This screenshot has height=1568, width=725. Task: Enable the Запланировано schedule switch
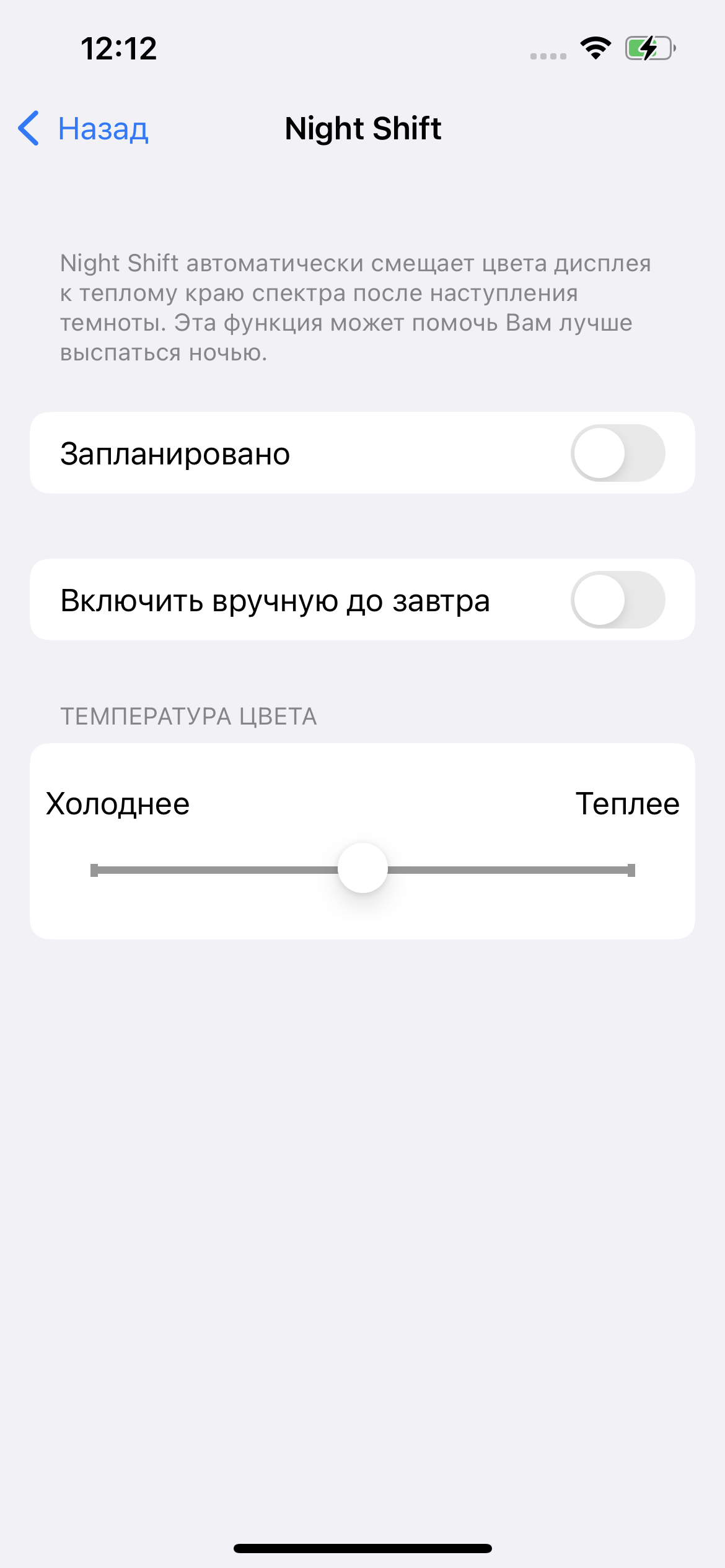(617, 453)
